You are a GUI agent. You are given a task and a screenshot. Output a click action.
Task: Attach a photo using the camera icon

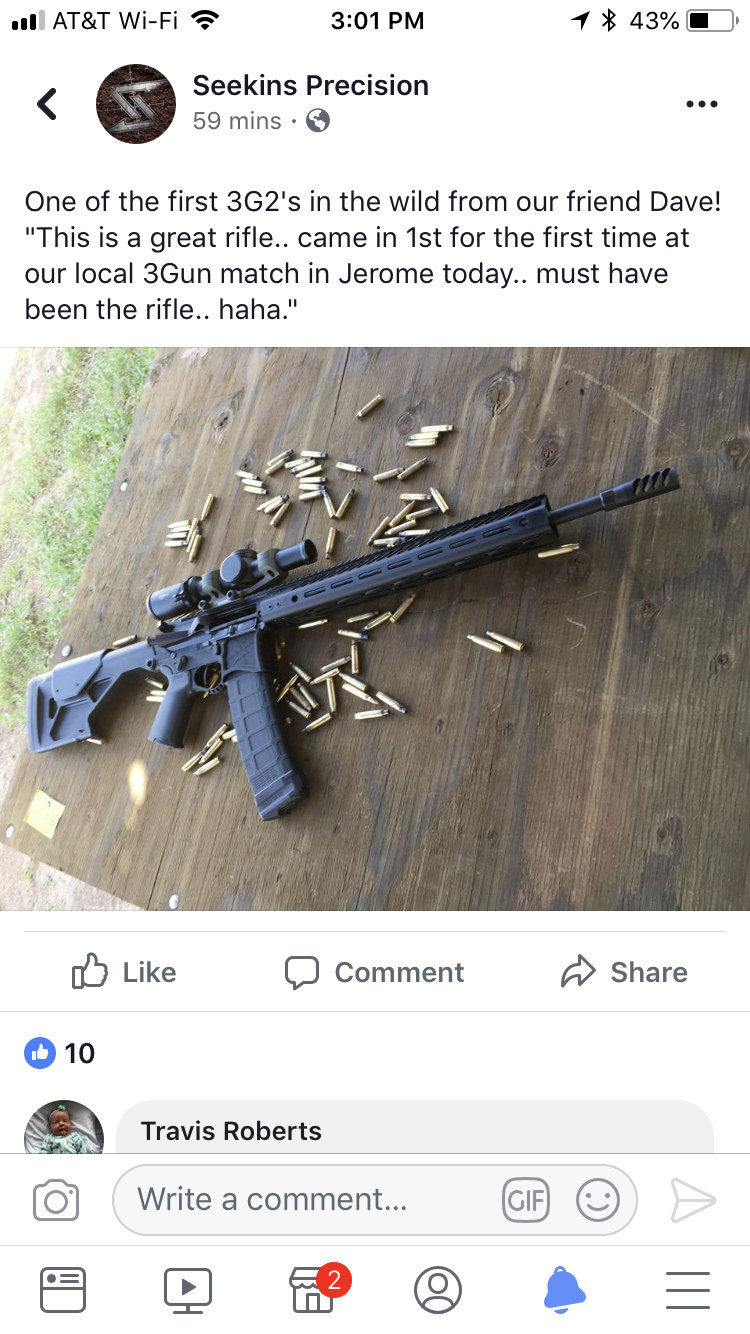(55, 1200)
